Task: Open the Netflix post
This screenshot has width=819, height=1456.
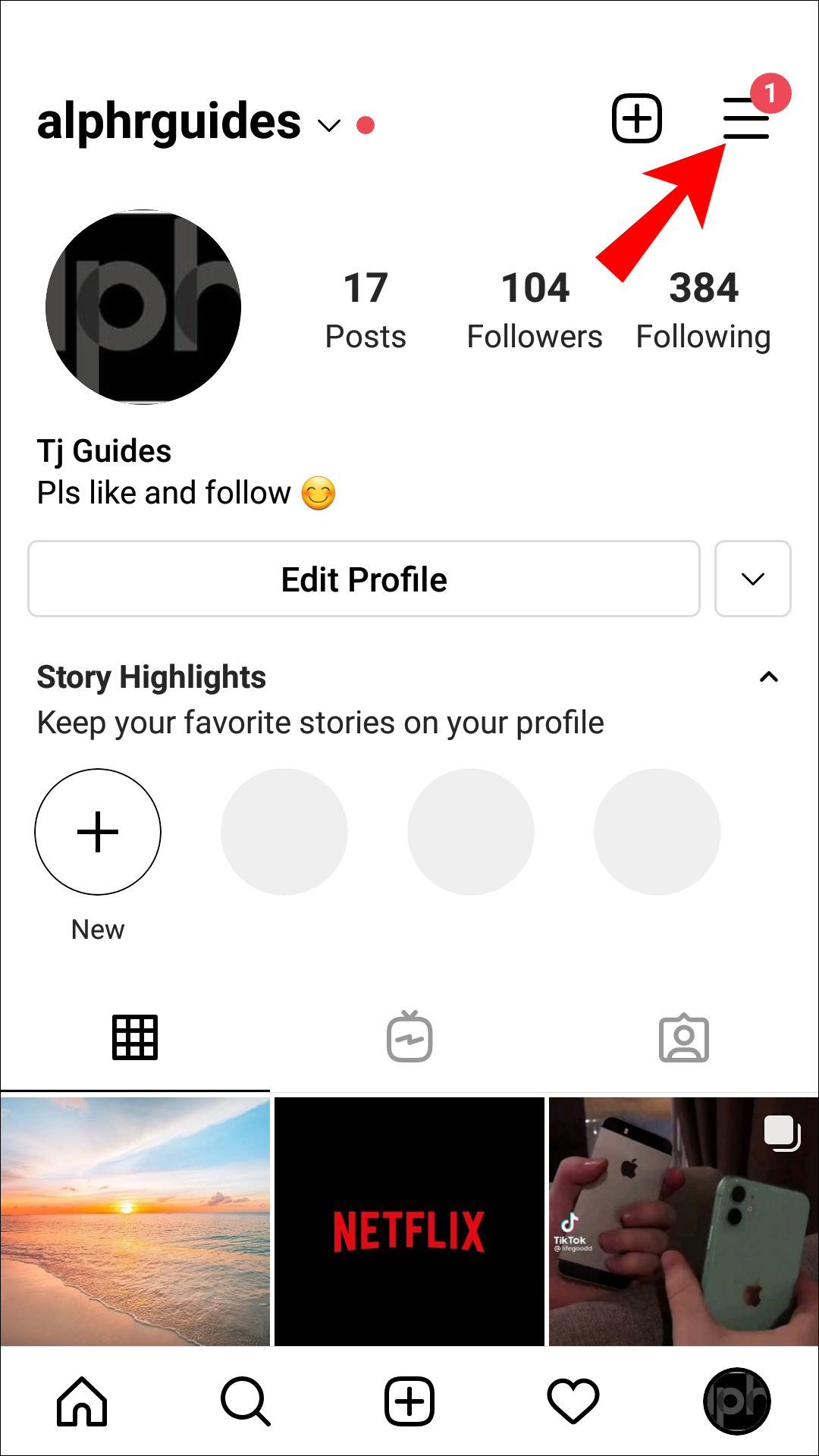Action: point(409,1221)
